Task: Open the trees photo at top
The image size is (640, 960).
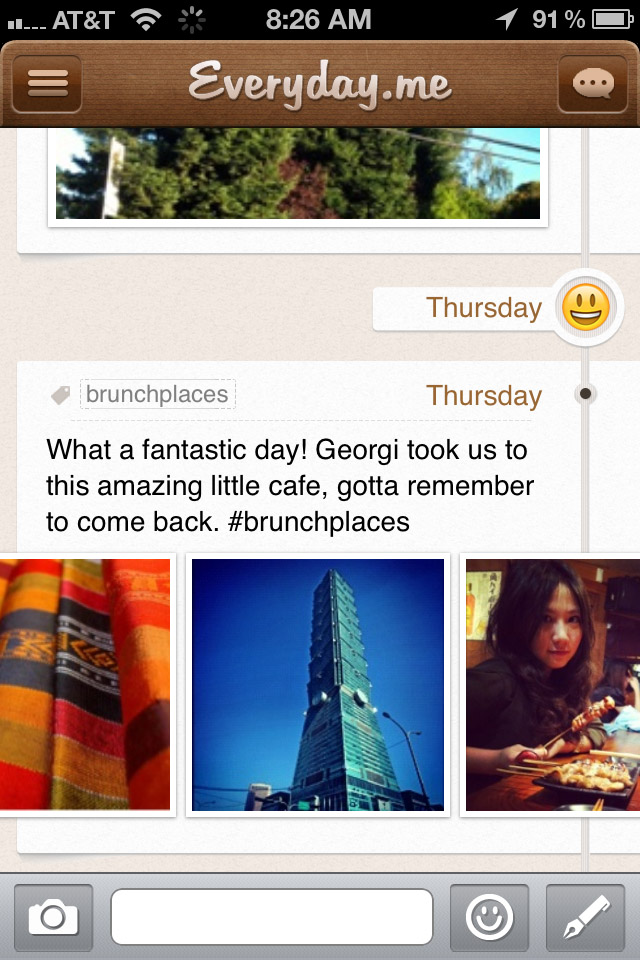Action: coord(297,173)
